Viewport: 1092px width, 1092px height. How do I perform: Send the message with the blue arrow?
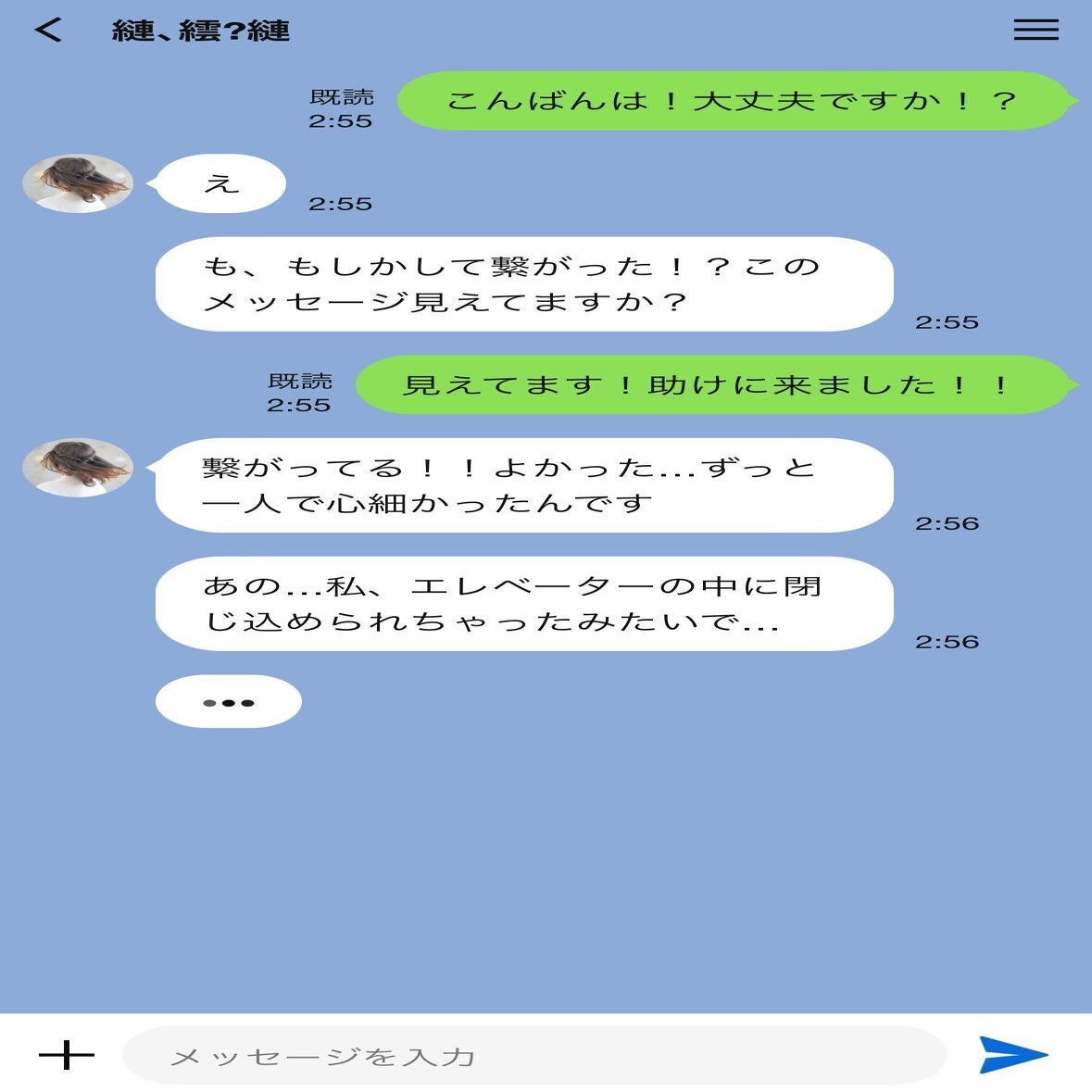(1013, 1055)
